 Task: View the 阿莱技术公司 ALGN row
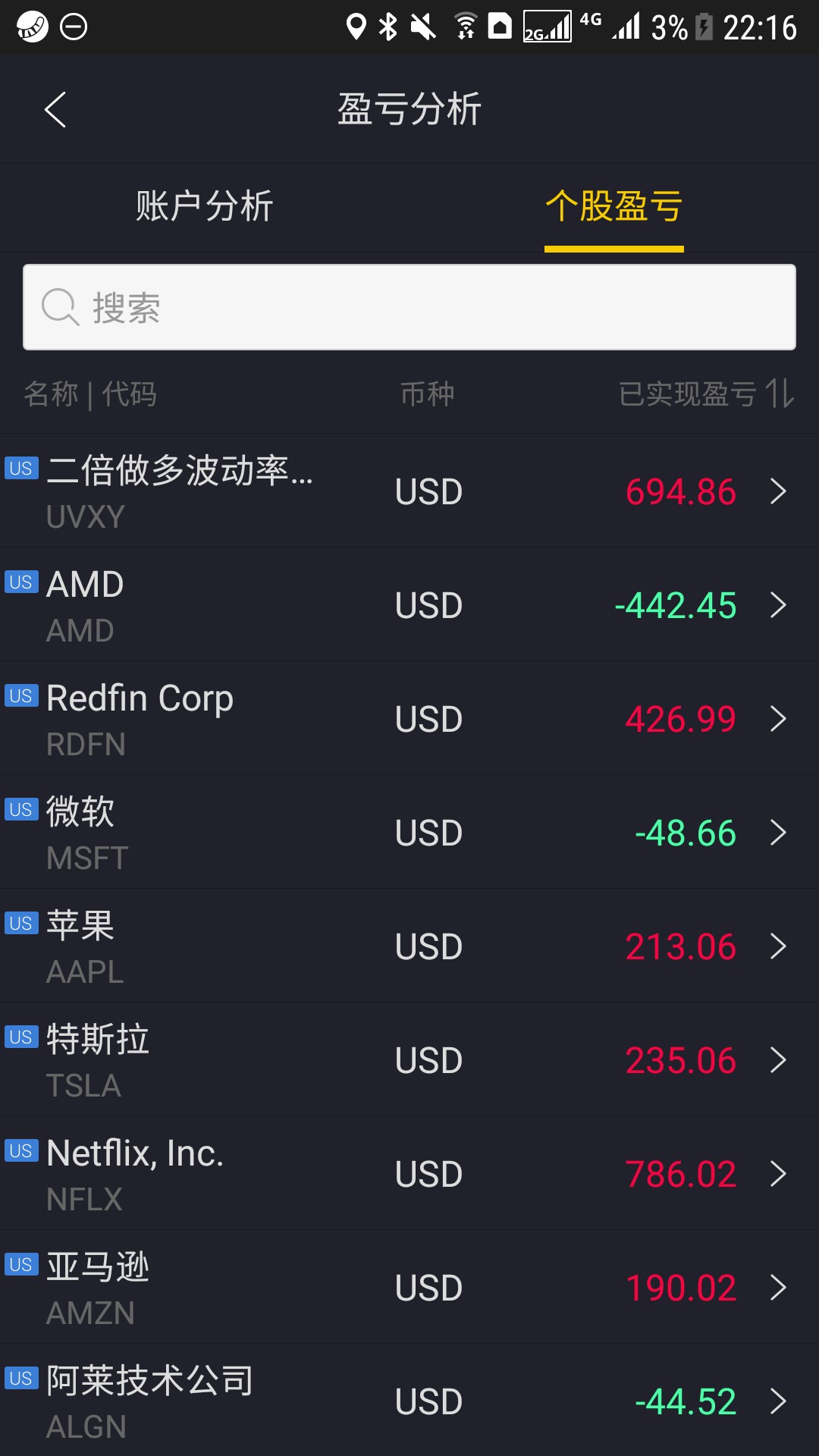tap(409, 1401)
